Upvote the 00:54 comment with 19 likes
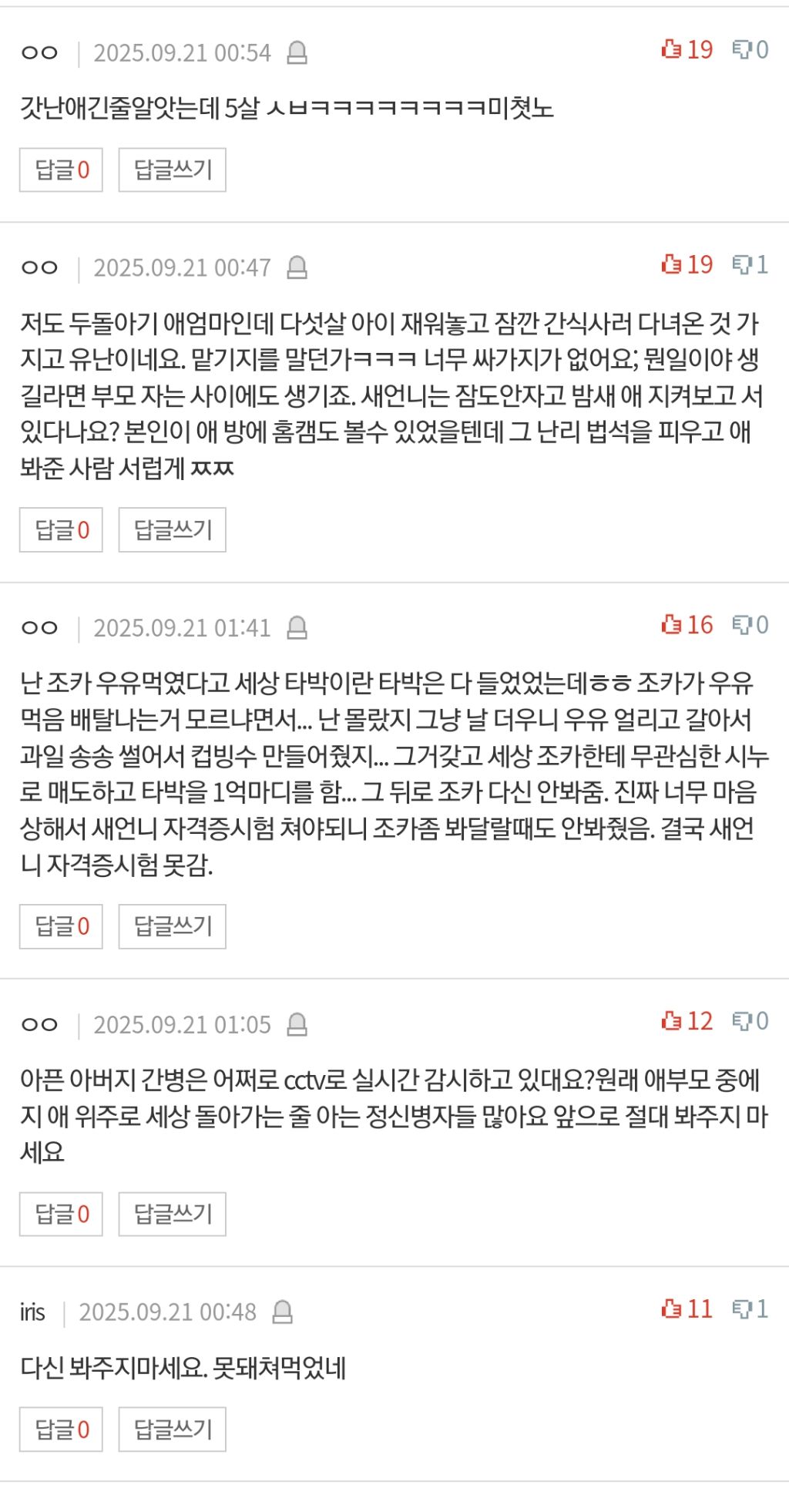 (x=687, y=50)
